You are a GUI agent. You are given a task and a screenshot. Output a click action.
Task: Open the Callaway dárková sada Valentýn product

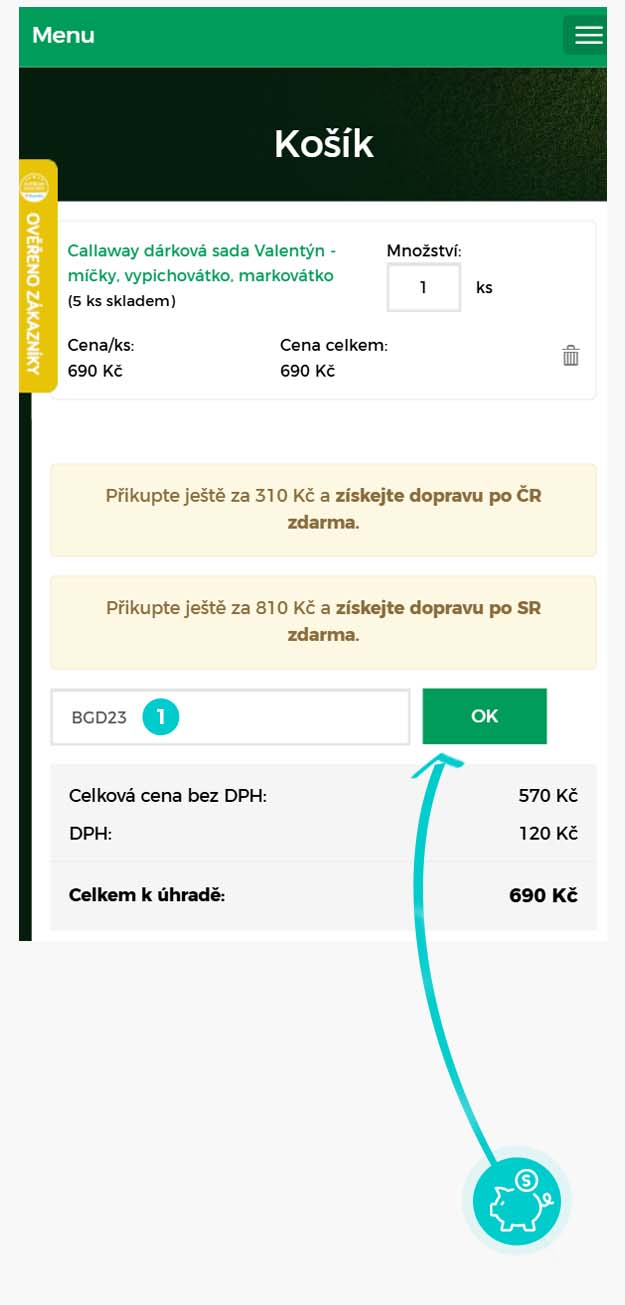201,263
